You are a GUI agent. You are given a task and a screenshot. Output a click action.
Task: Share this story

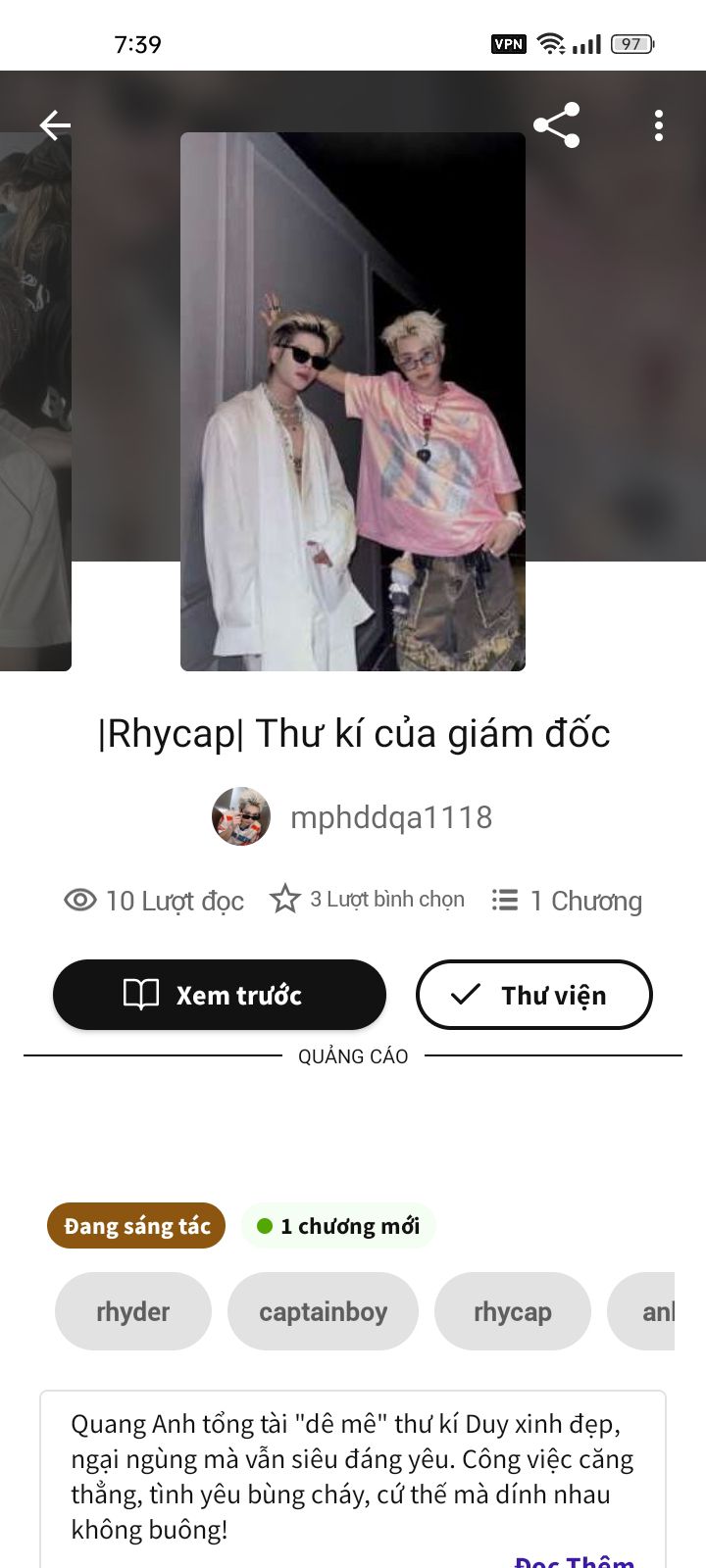[556, 125]
